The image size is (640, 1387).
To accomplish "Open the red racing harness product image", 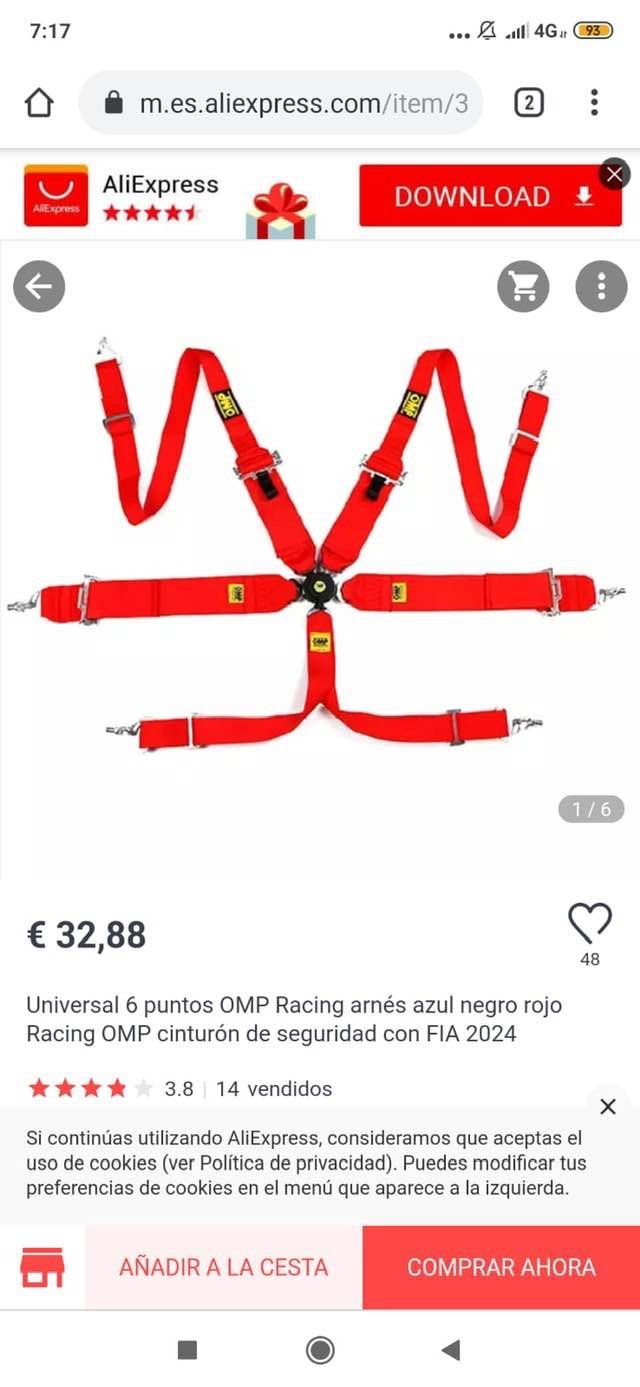I will coord(320,560).
